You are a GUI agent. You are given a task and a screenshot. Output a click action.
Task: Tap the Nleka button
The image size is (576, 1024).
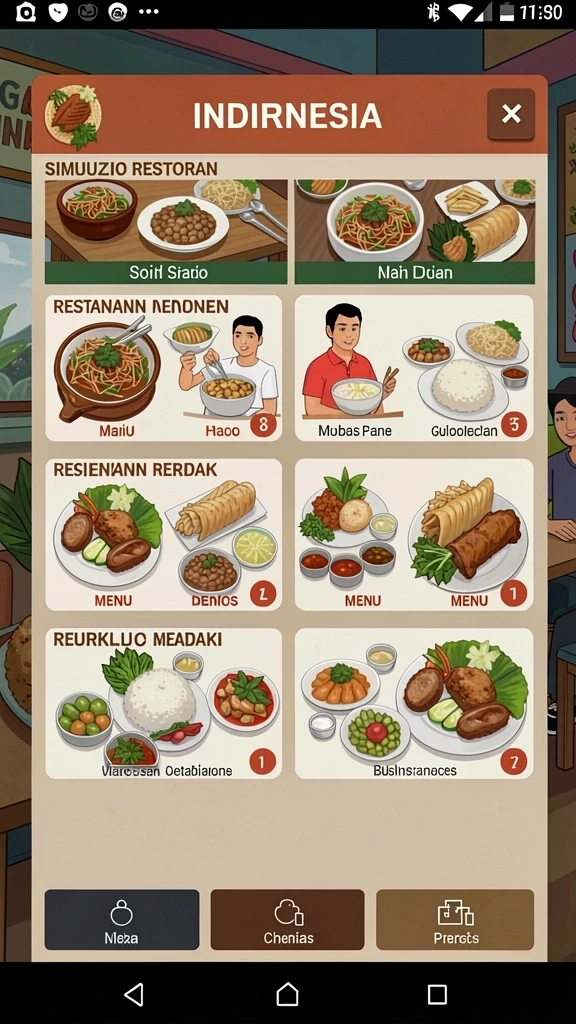pyautogui.click(x=121, y=920)
